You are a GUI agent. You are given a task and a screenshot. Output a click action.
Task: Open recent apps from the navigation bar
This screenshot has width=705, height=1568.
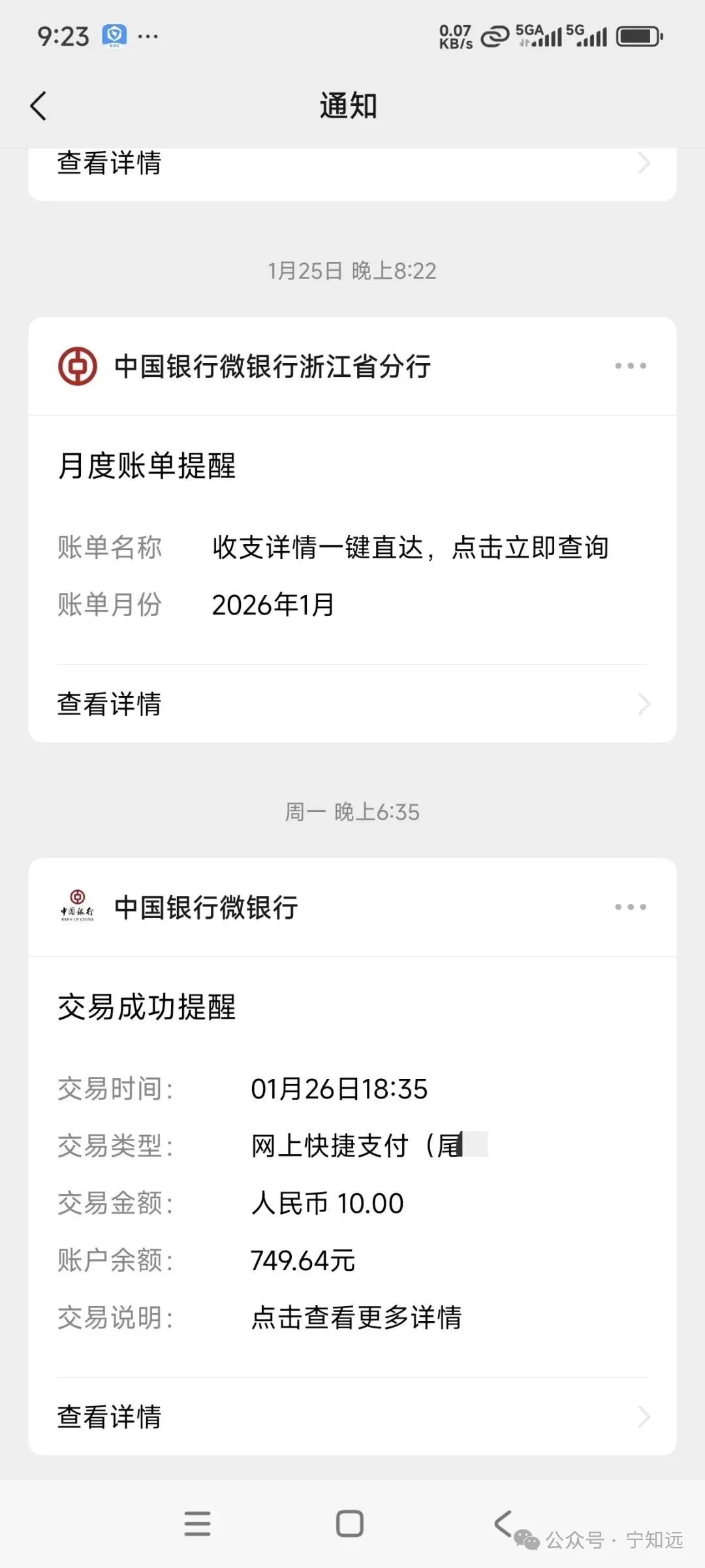tap(197, 1524)
